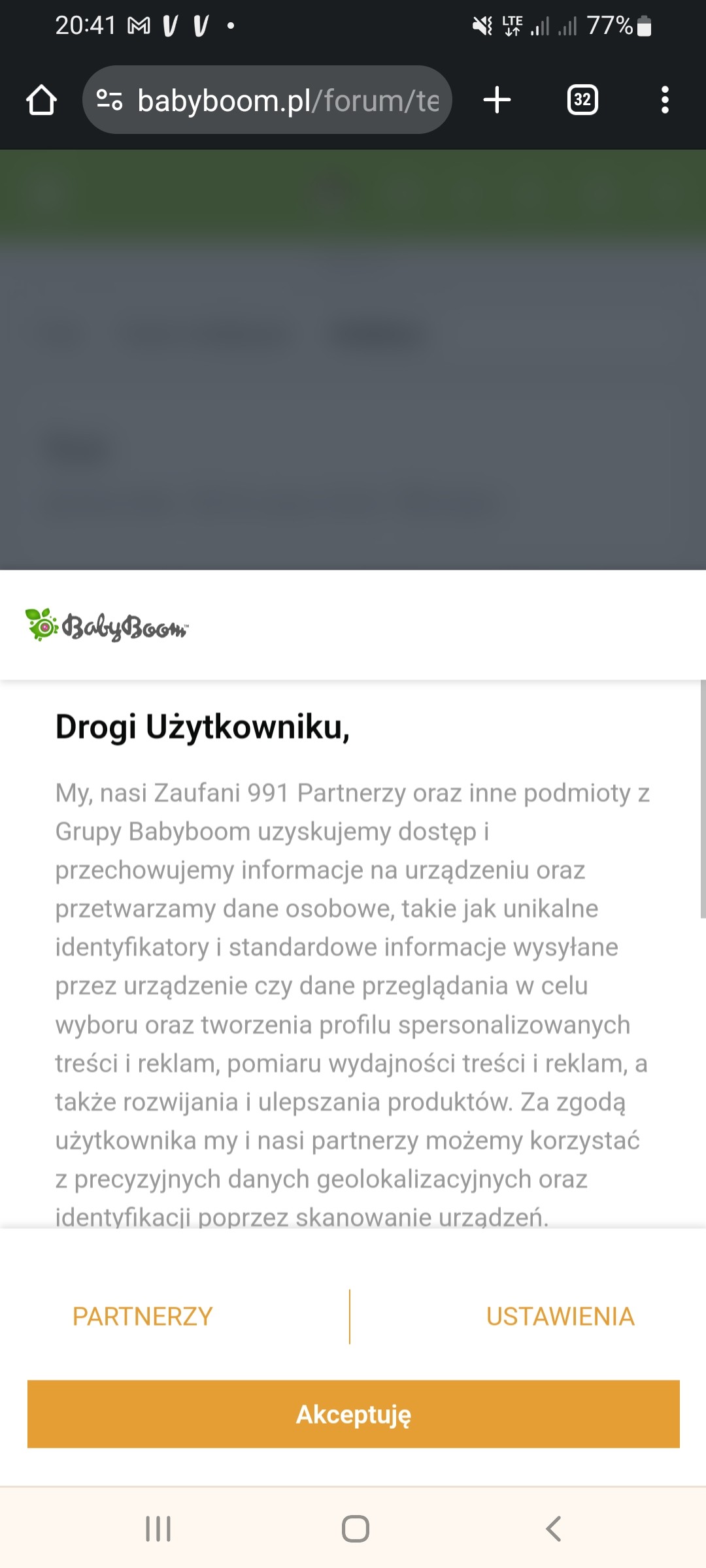
Task: Open USTAWIENIA privacy settings
Action: pyautogui.click(x=560, y=1316)
